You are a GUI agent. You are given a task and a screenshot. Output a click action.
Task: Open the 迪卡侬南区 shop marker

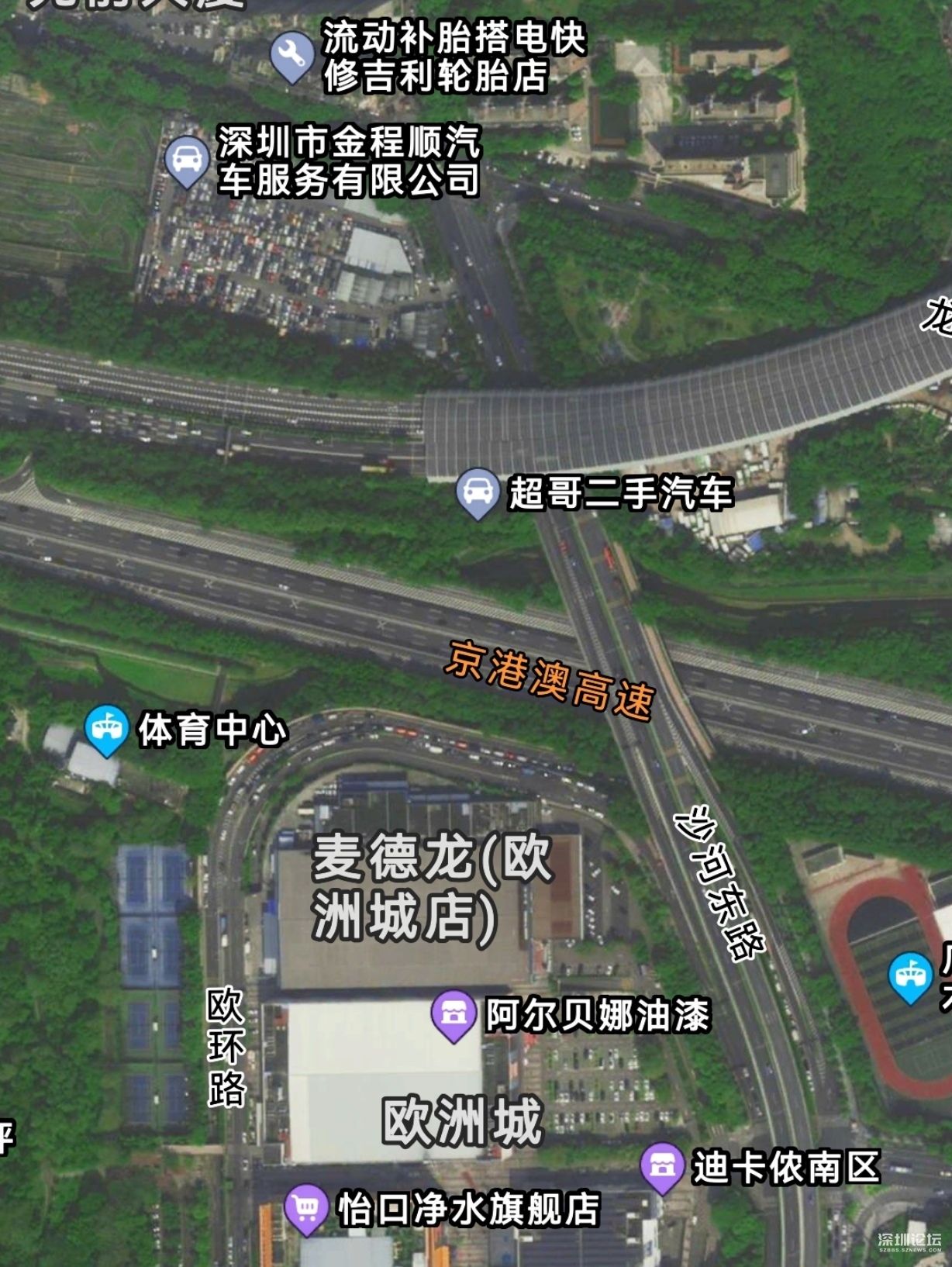point(662,1165)
